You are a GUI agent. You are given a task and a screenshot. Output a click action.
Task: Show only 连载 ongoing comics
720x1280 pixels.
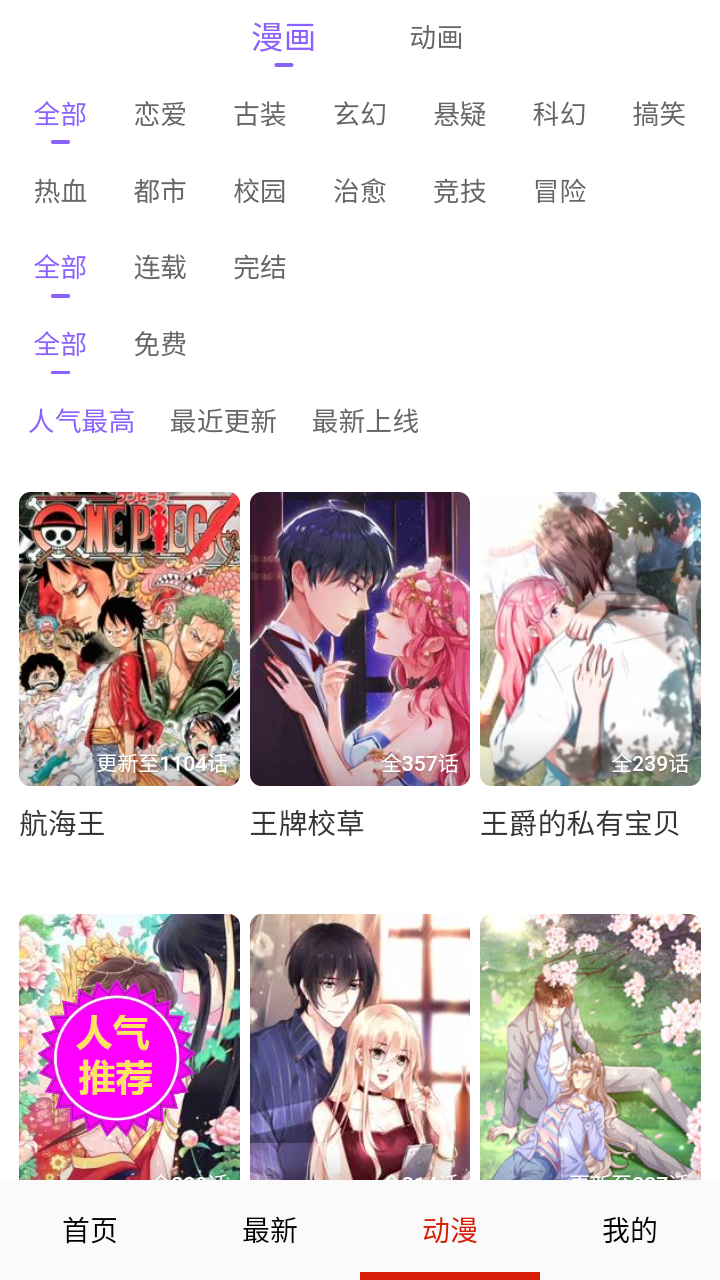[x=161, y=267]
